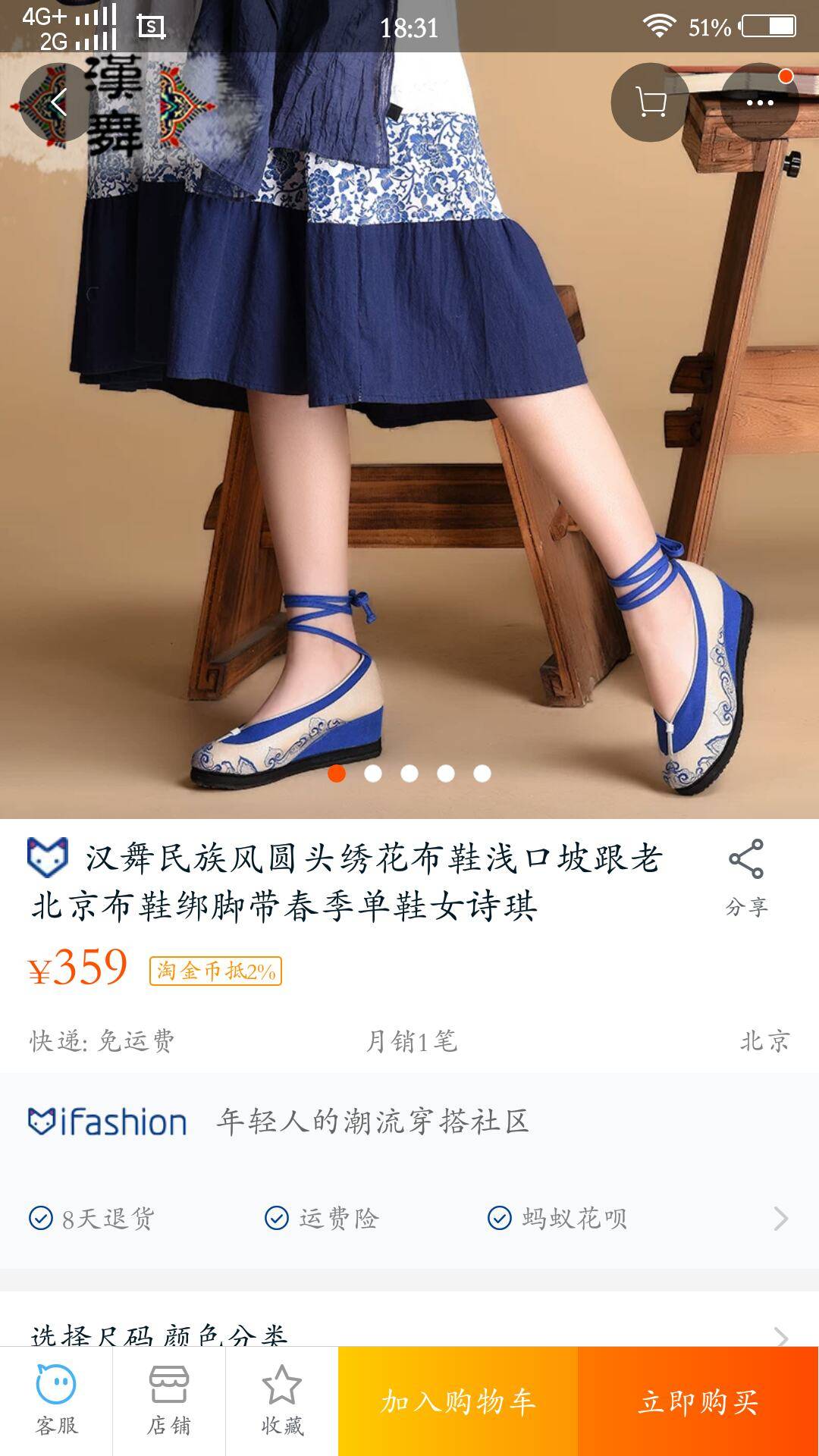View the main product image
The width and height of the screenshot is (819, 1456).
coord(409,425)
